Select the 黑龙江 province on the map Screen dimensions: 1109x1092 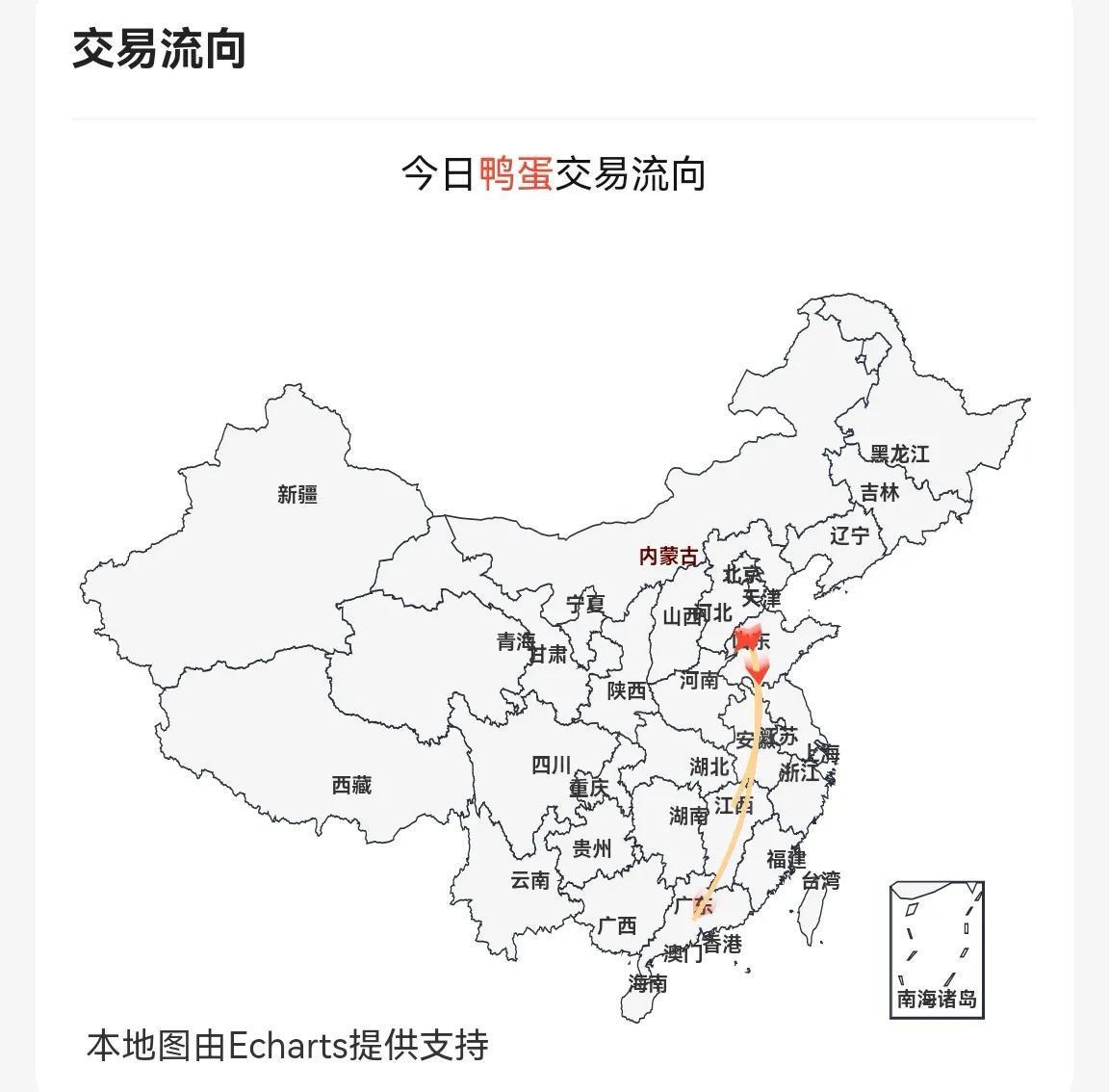click(x=899, y=454)
